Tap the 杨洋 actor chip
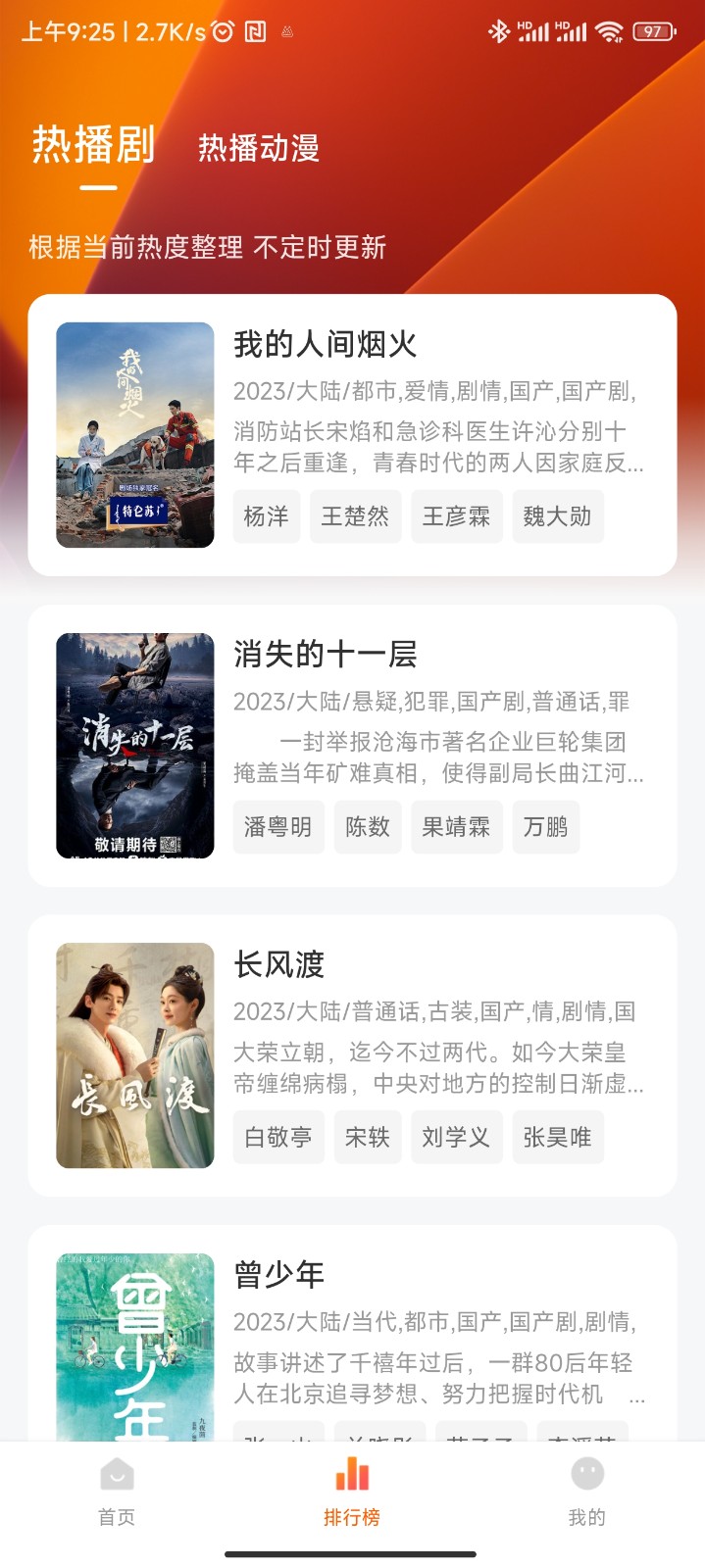This screenshot has width=705, height=1568. (267, 516)
